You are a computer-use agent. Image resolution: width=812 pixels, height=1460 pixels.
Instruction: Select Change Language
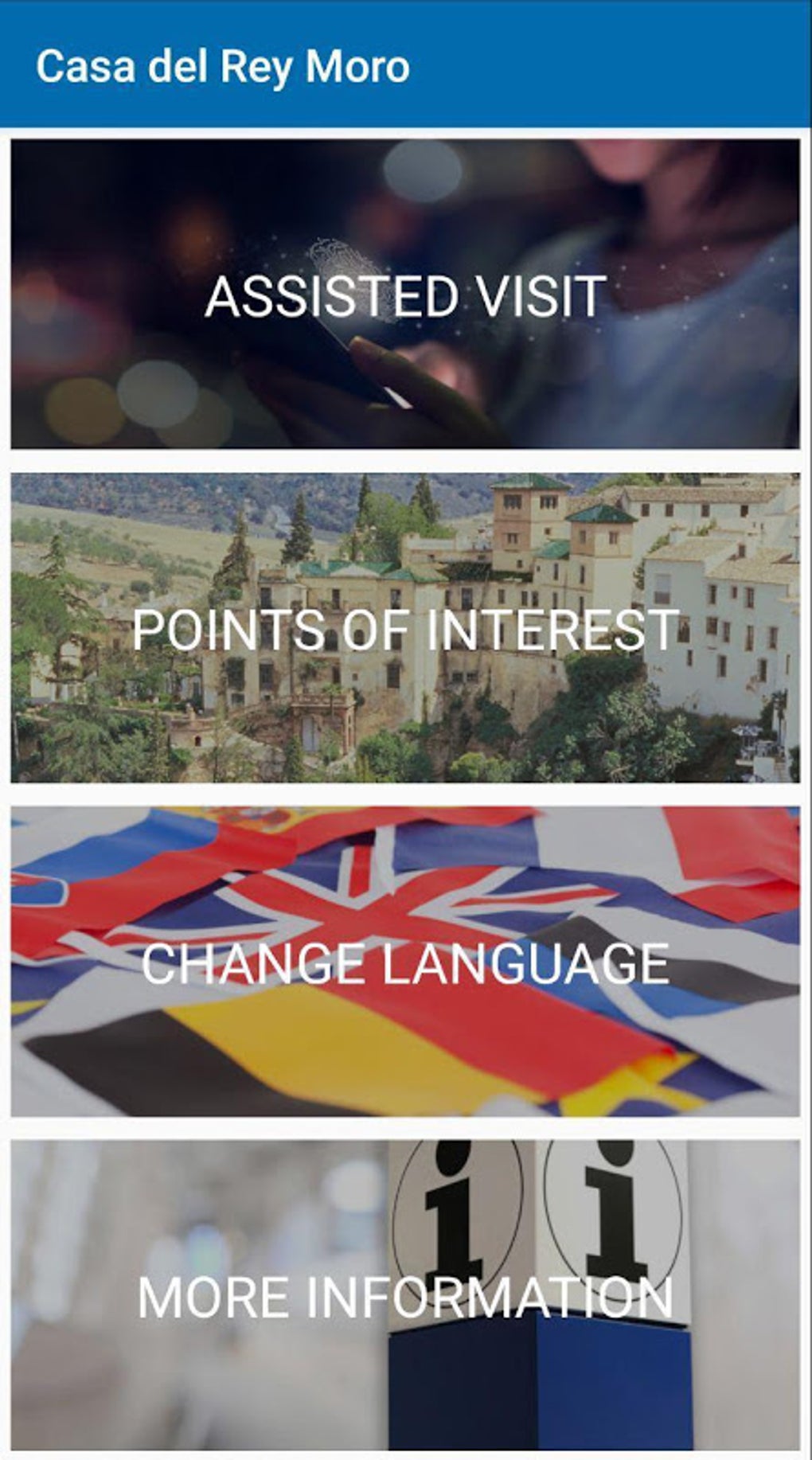tap(405, 962)
